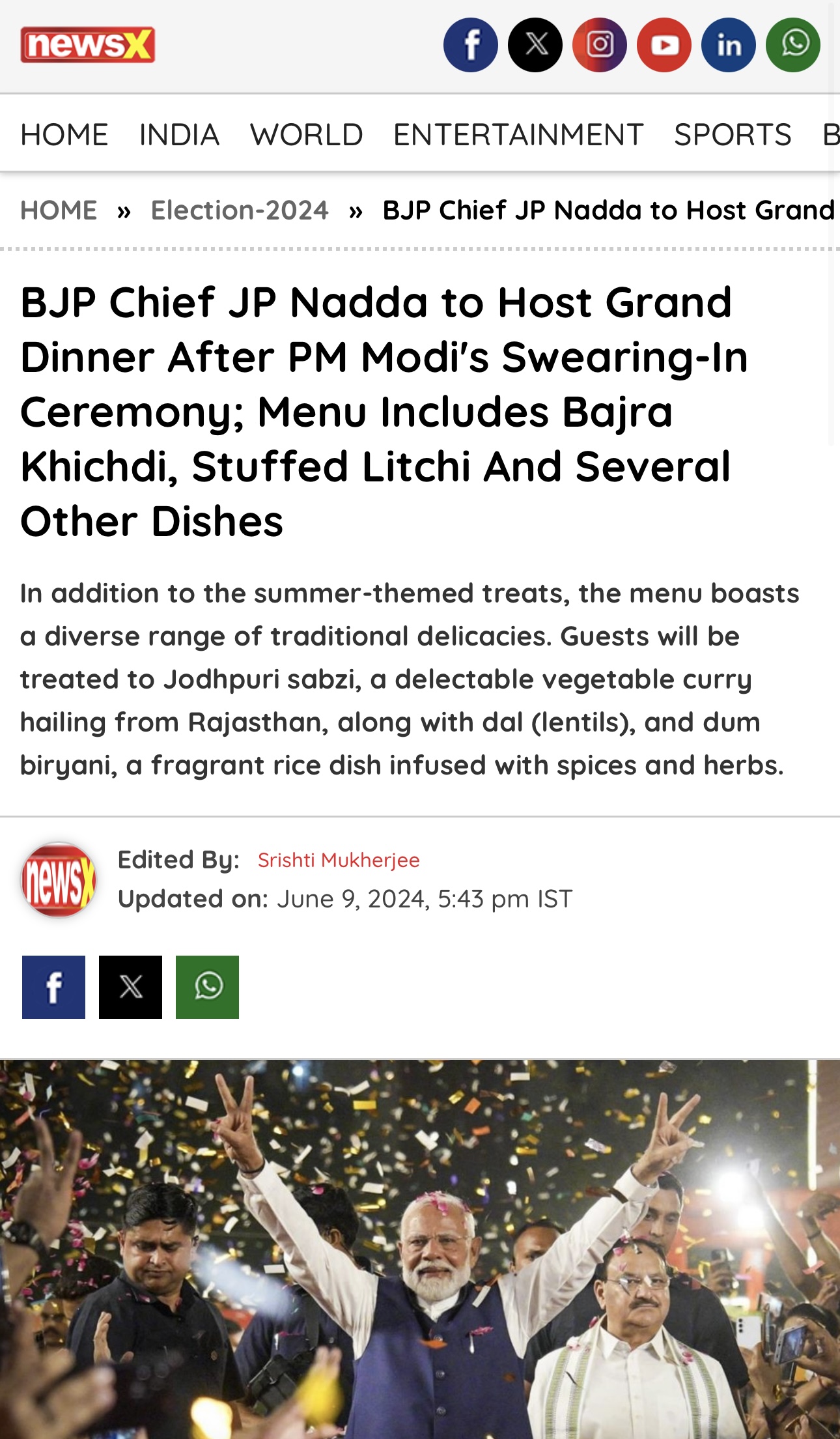Open NewsX YouTube channel from header

[664, 45]
